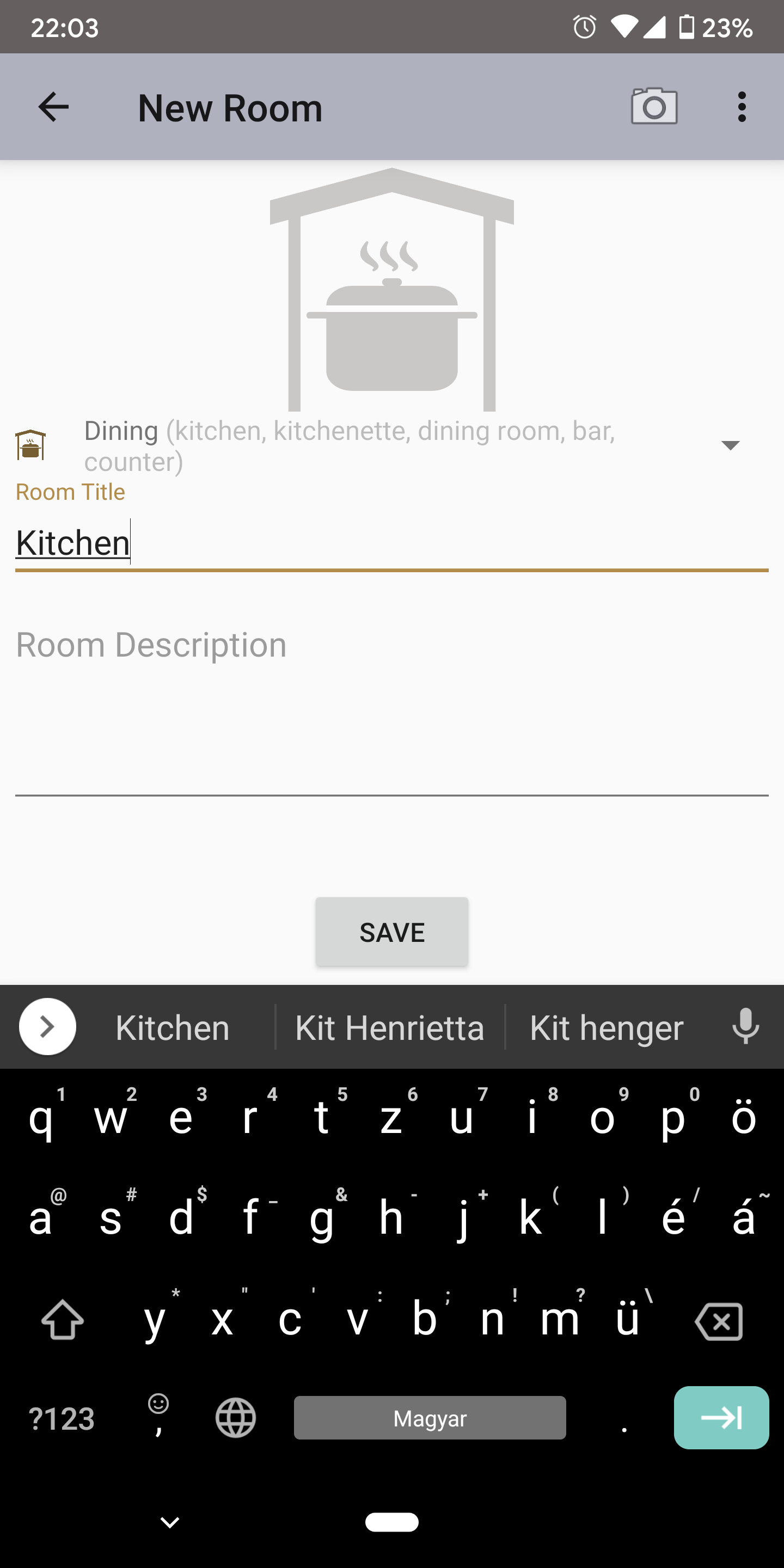Expand the keyboard suggestion strip arrow
This screenshot has width=784, height=1568.
47,1027
